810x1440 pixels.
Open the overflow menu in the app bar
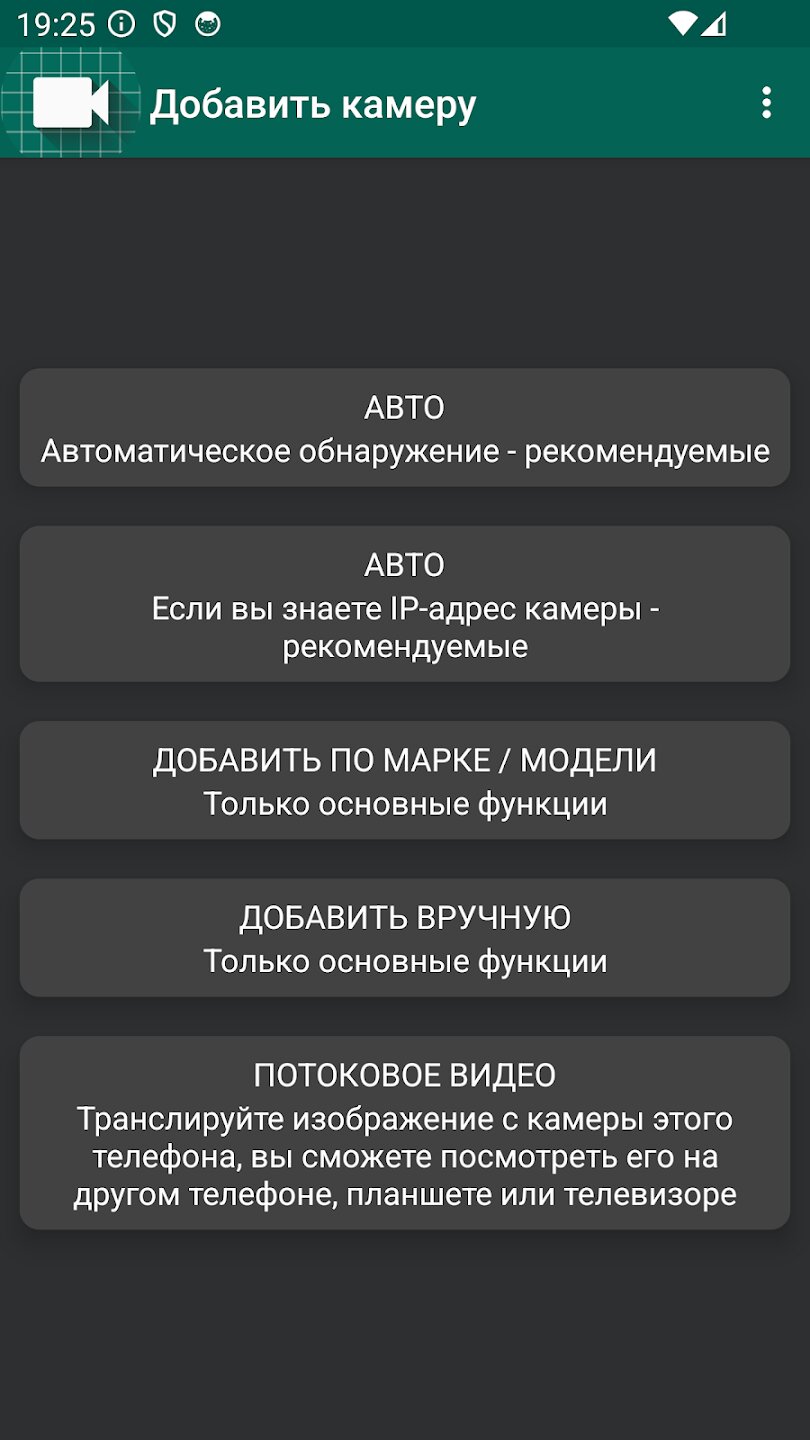click(766, 103)
